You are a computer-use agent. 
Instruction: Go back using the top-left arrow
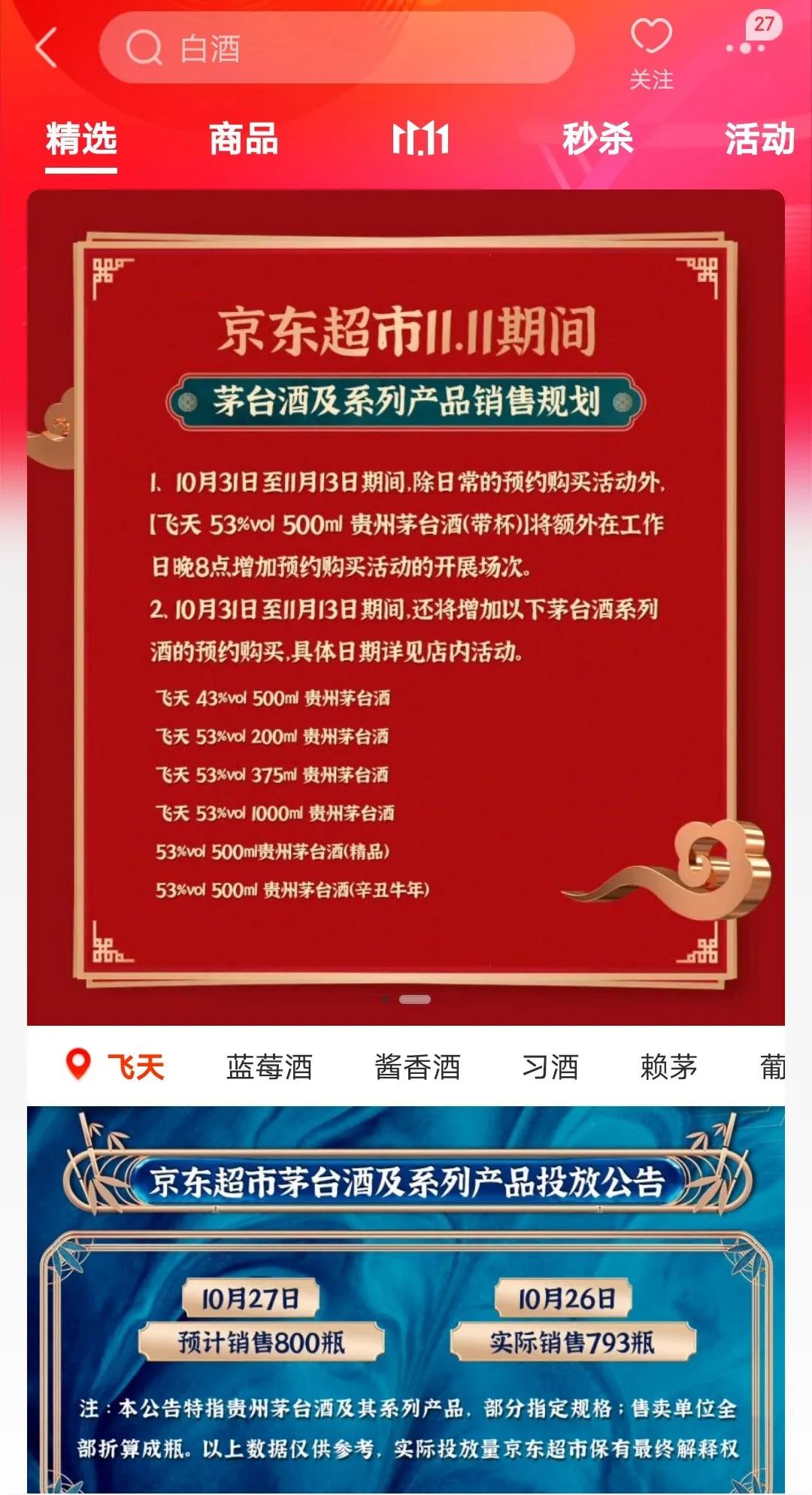pos(47,48)
